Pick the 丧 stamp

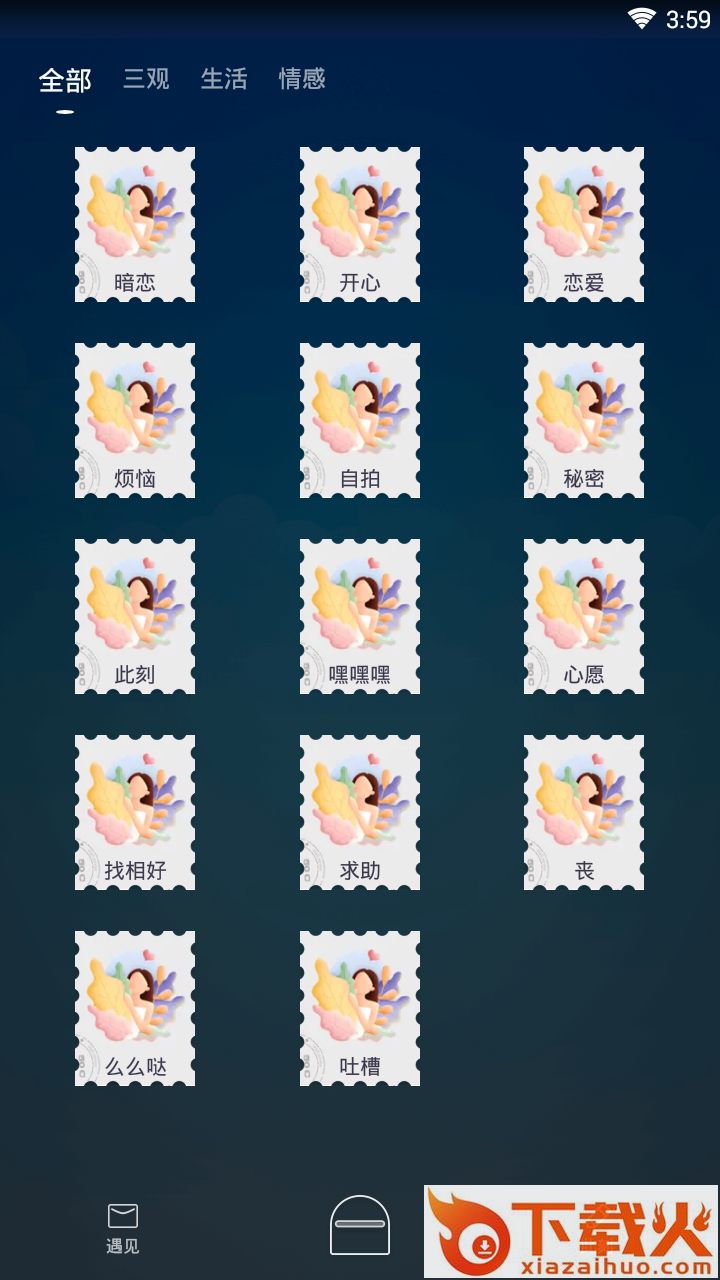tap(584, 813)
